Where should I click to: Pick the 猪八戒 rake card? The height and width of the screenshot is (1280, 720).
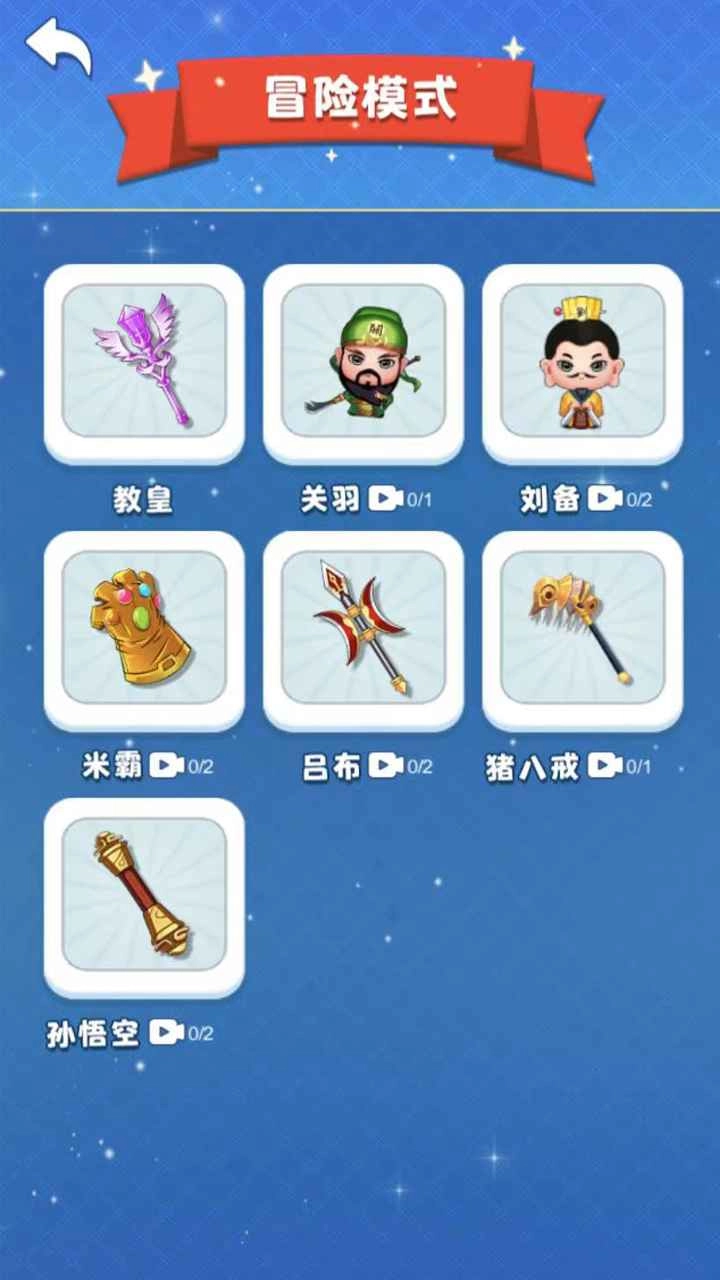[x=582, y=628]
